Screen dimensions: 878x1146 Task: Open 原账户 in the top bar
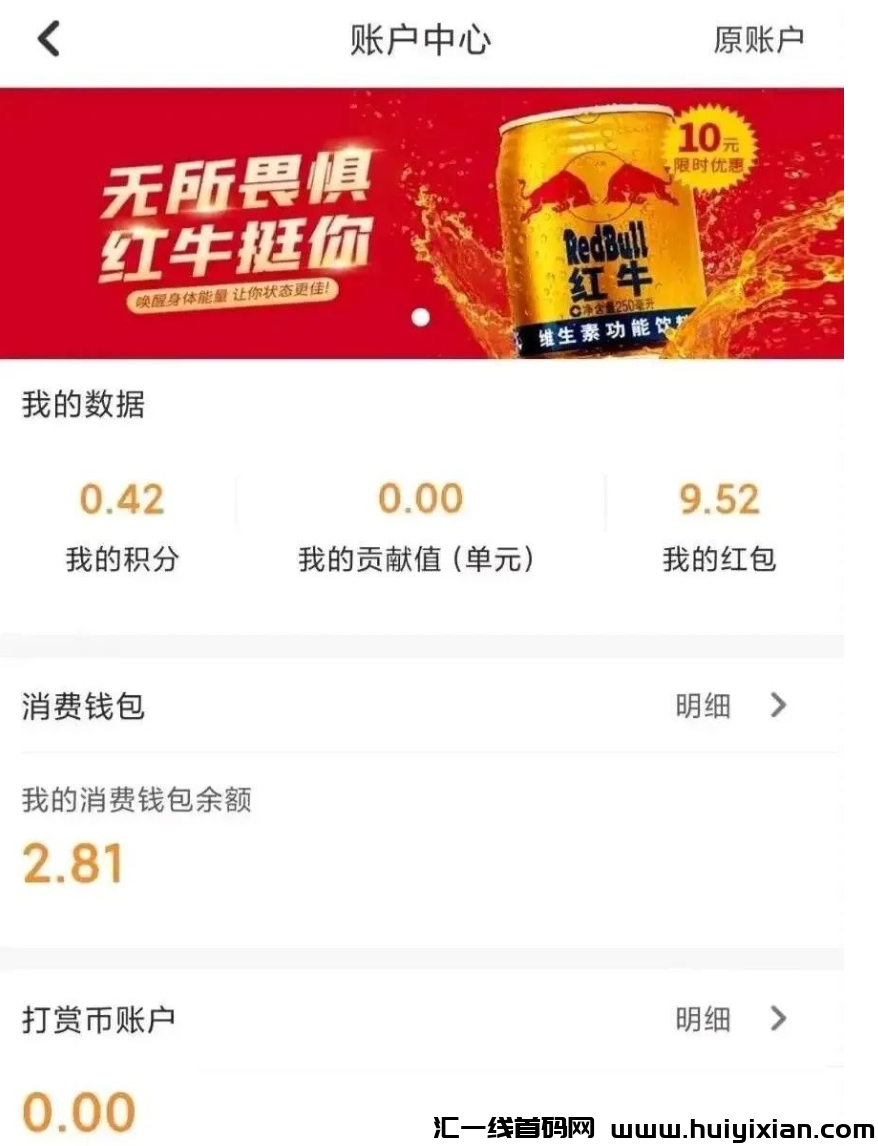coord(758,40)
